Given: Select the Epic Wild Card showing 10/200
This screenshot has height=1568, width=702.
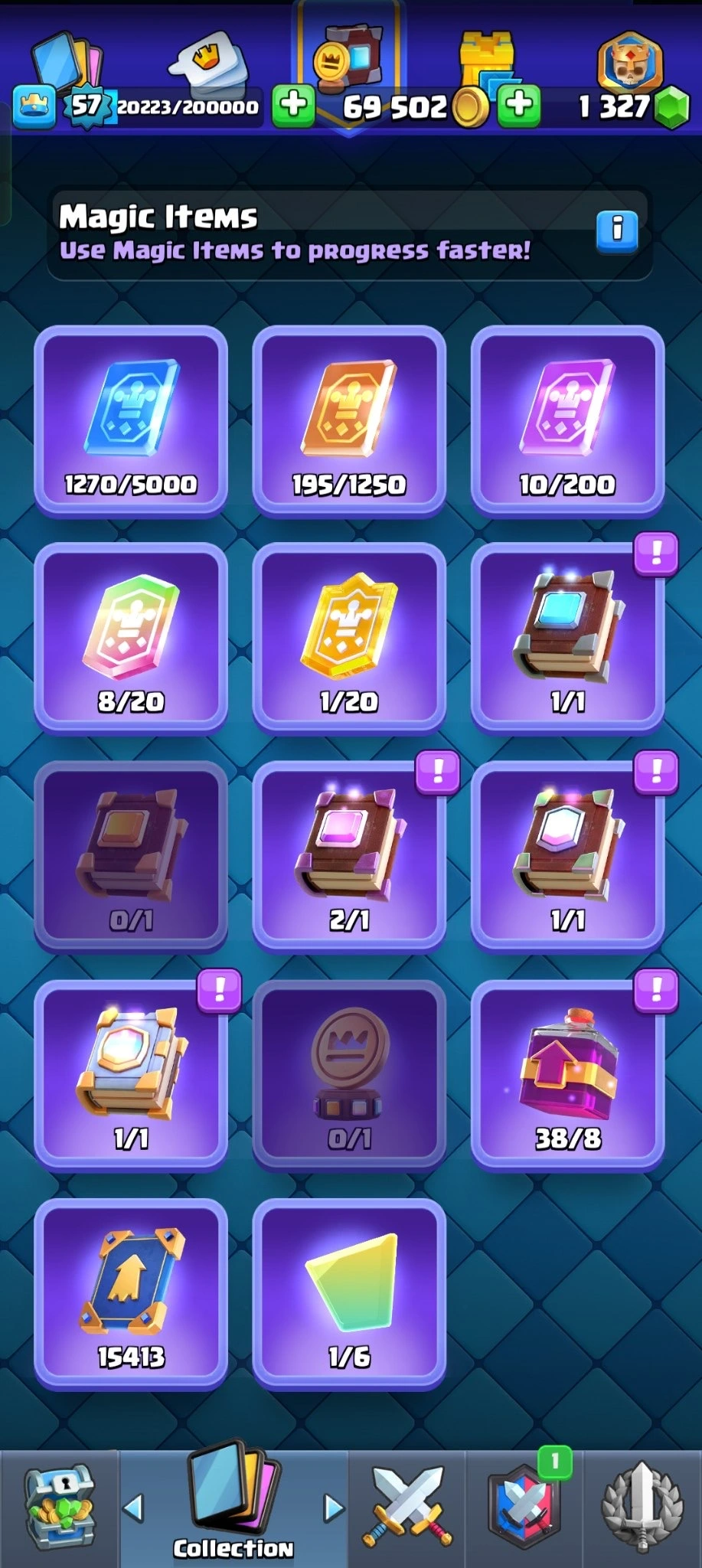Looking at the screenshot, I should coord(567,420).
